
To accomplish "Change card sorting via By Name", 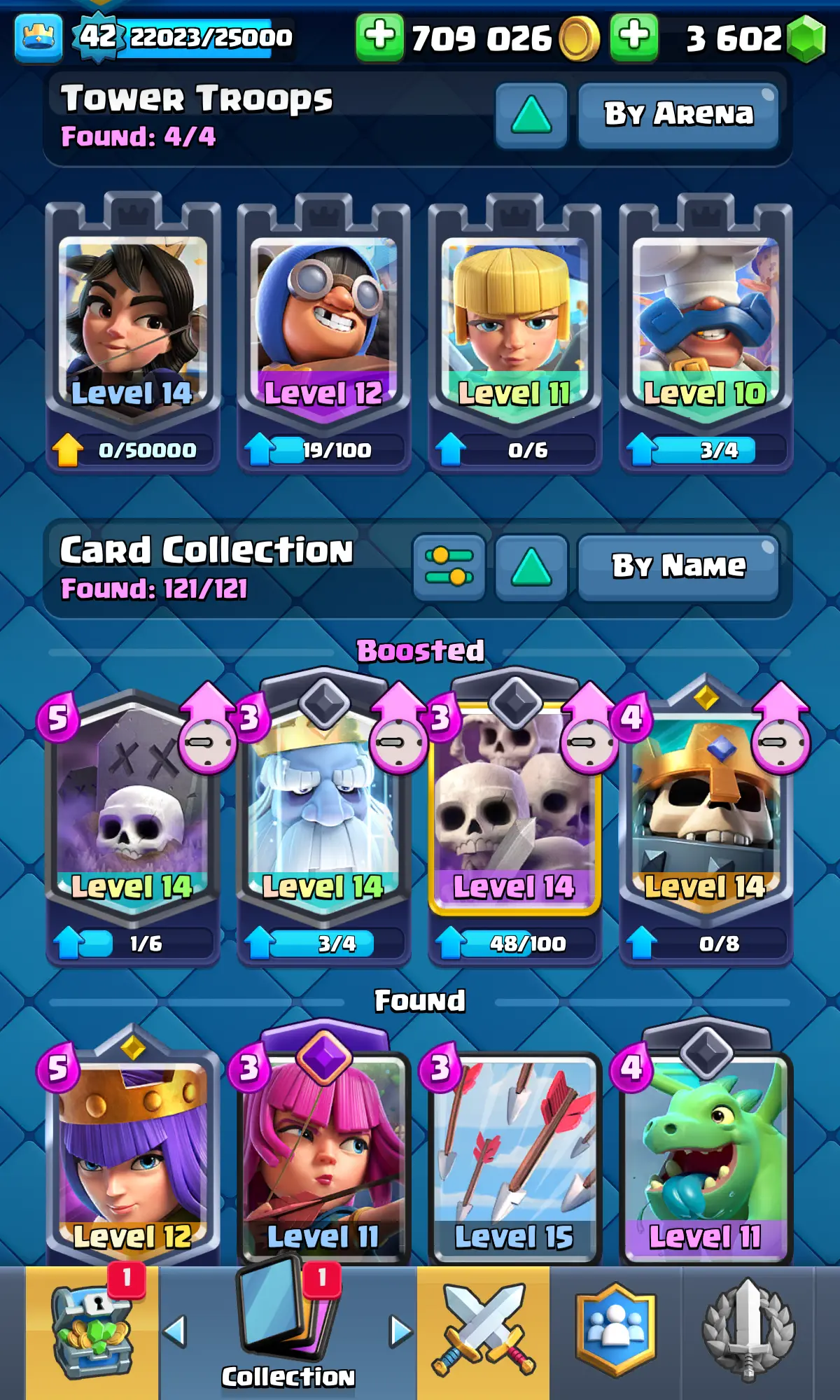I will (x=678, y=567).
